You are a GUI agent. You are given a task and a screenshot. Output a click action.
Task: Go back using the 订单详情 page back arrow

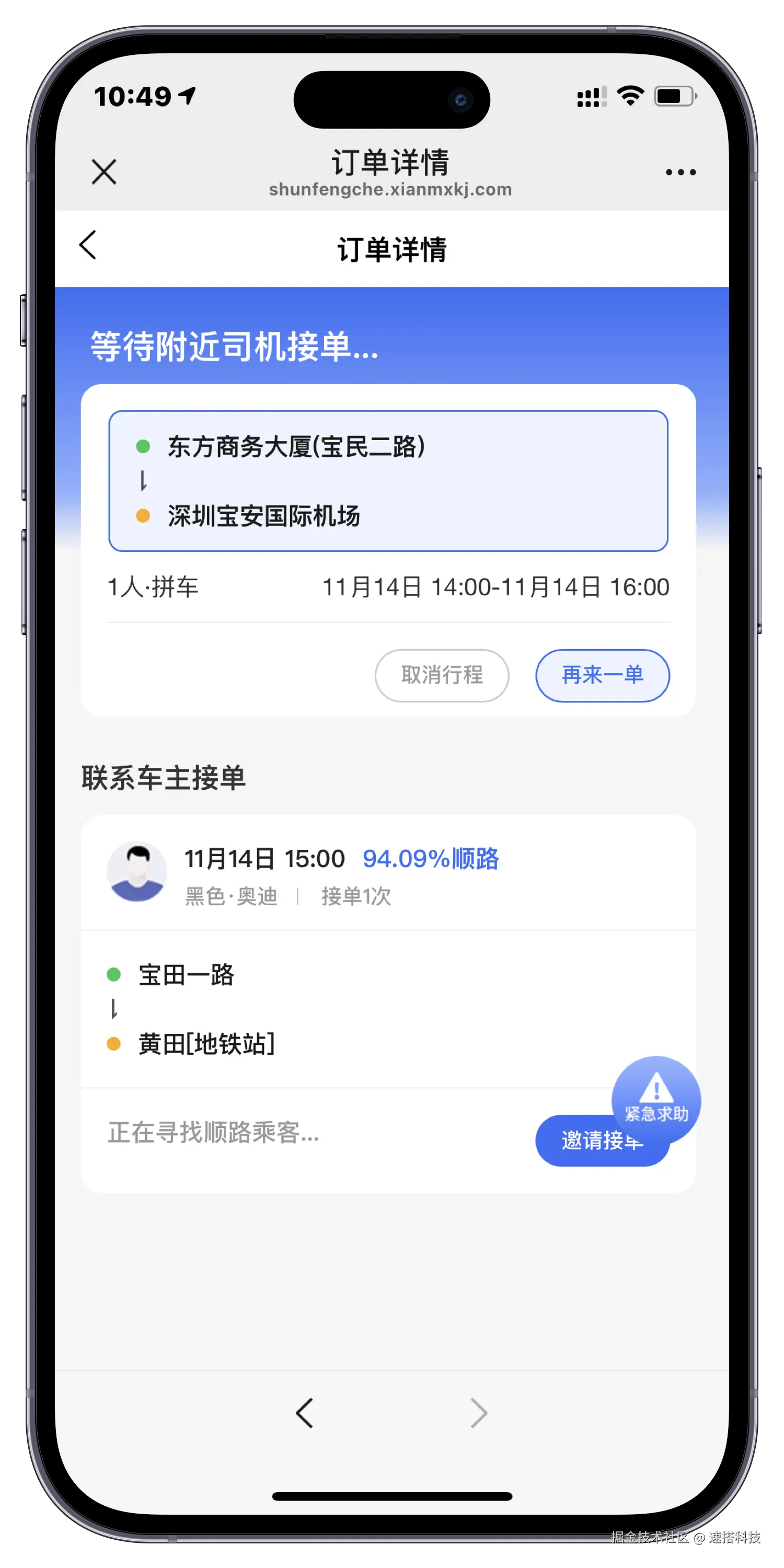pos(88,245)
